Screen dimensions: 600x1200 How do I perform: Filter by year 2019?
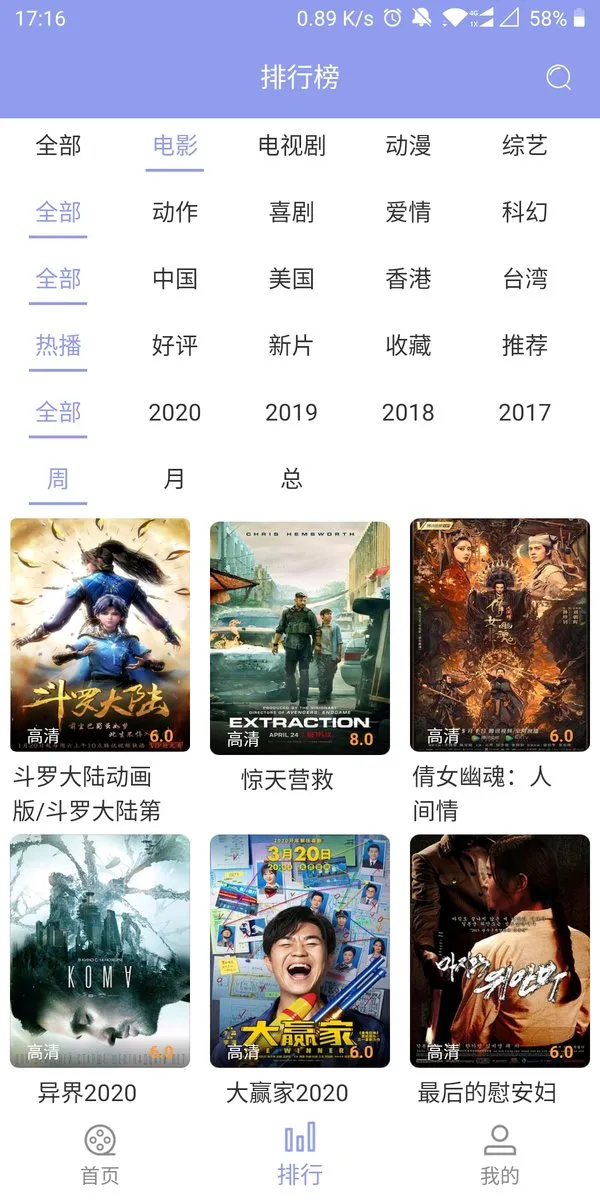point(291,412)
